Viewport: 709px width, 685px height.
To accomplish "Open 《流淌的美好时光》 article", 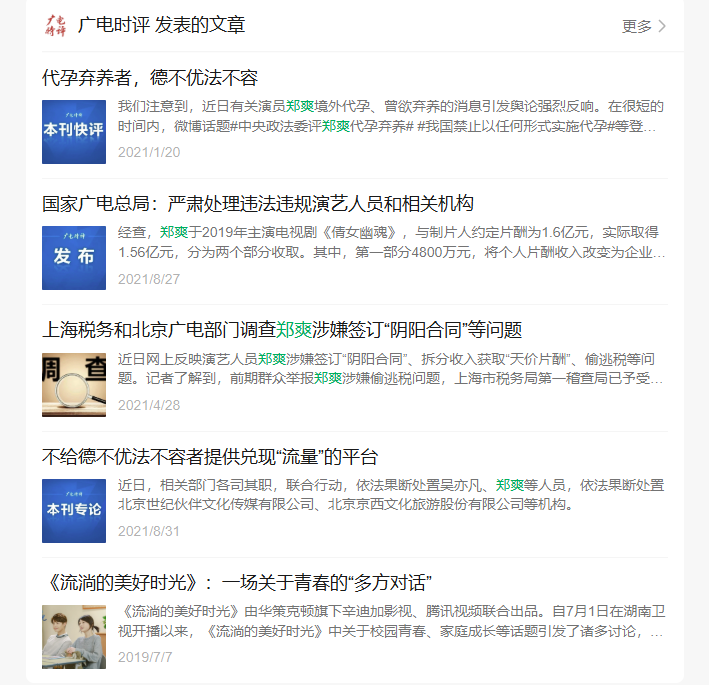I will point(237,582).
